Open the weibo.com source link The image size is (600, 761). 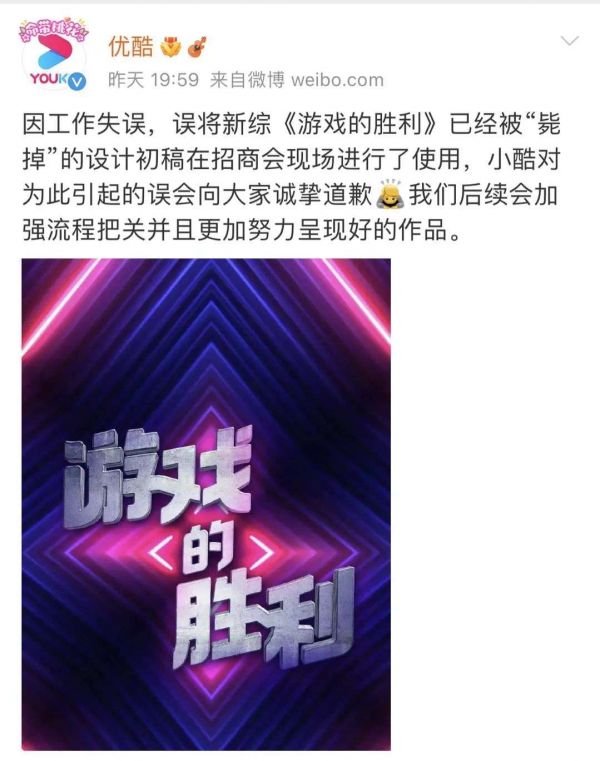pyautogui.click(x=336, y=79)
